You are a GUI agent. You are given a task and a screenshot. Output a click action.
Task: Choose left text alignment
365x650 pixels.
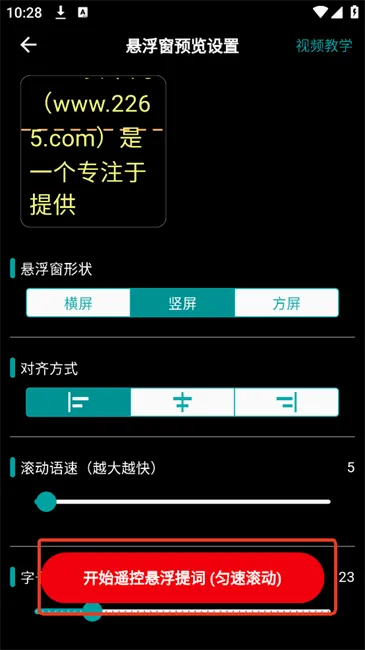(x=78, y=402)
